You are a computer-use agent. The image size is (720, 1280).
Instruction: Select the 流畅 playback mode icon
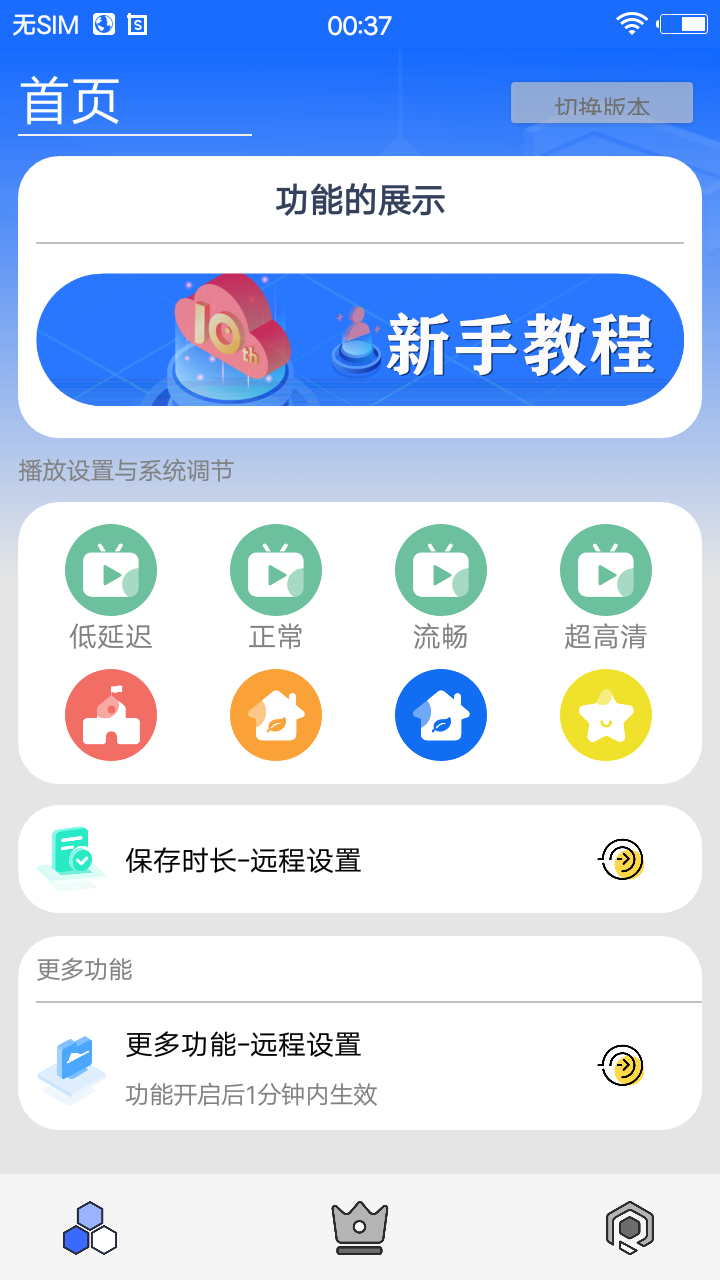(441, 569)
